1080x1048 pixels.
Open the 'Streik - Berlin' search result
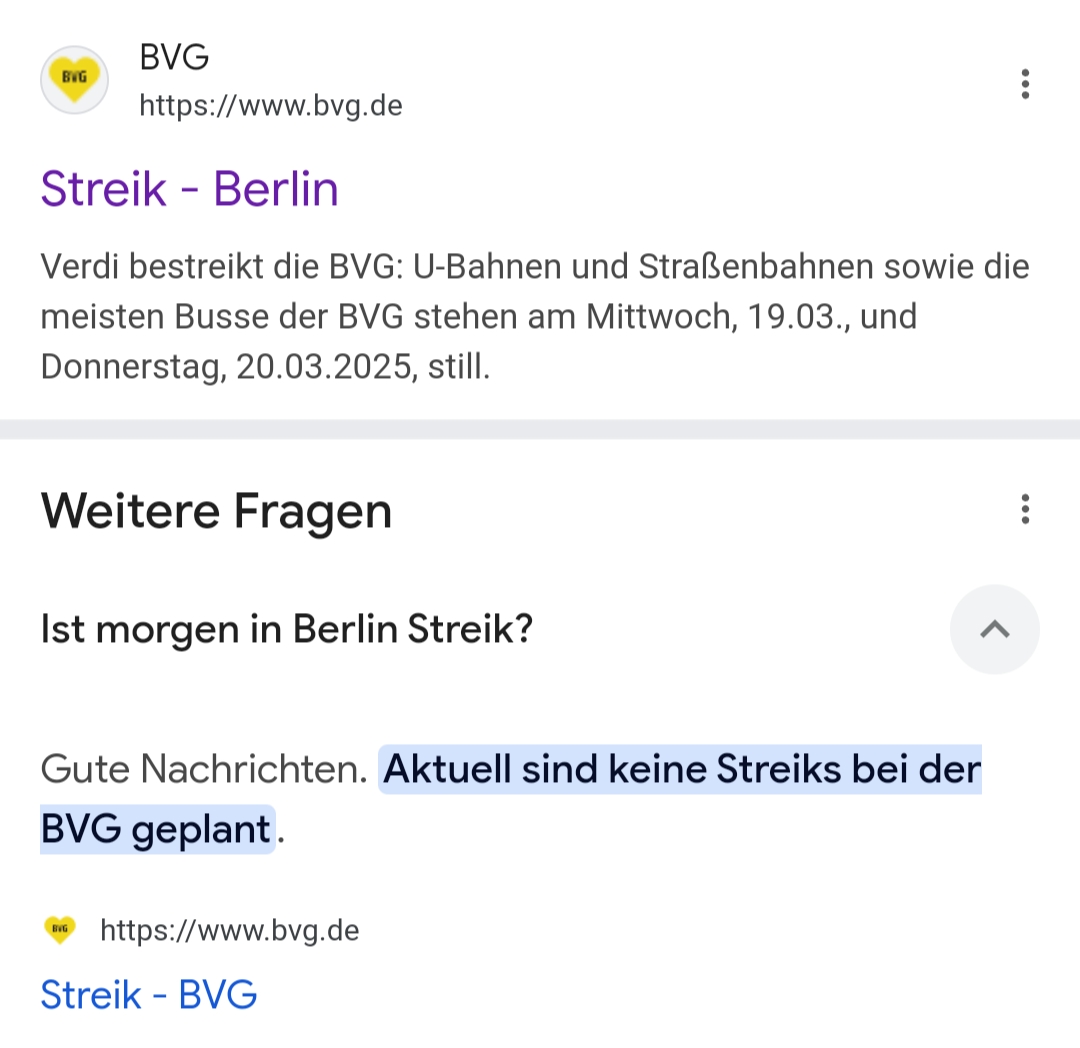coord(189,189)
